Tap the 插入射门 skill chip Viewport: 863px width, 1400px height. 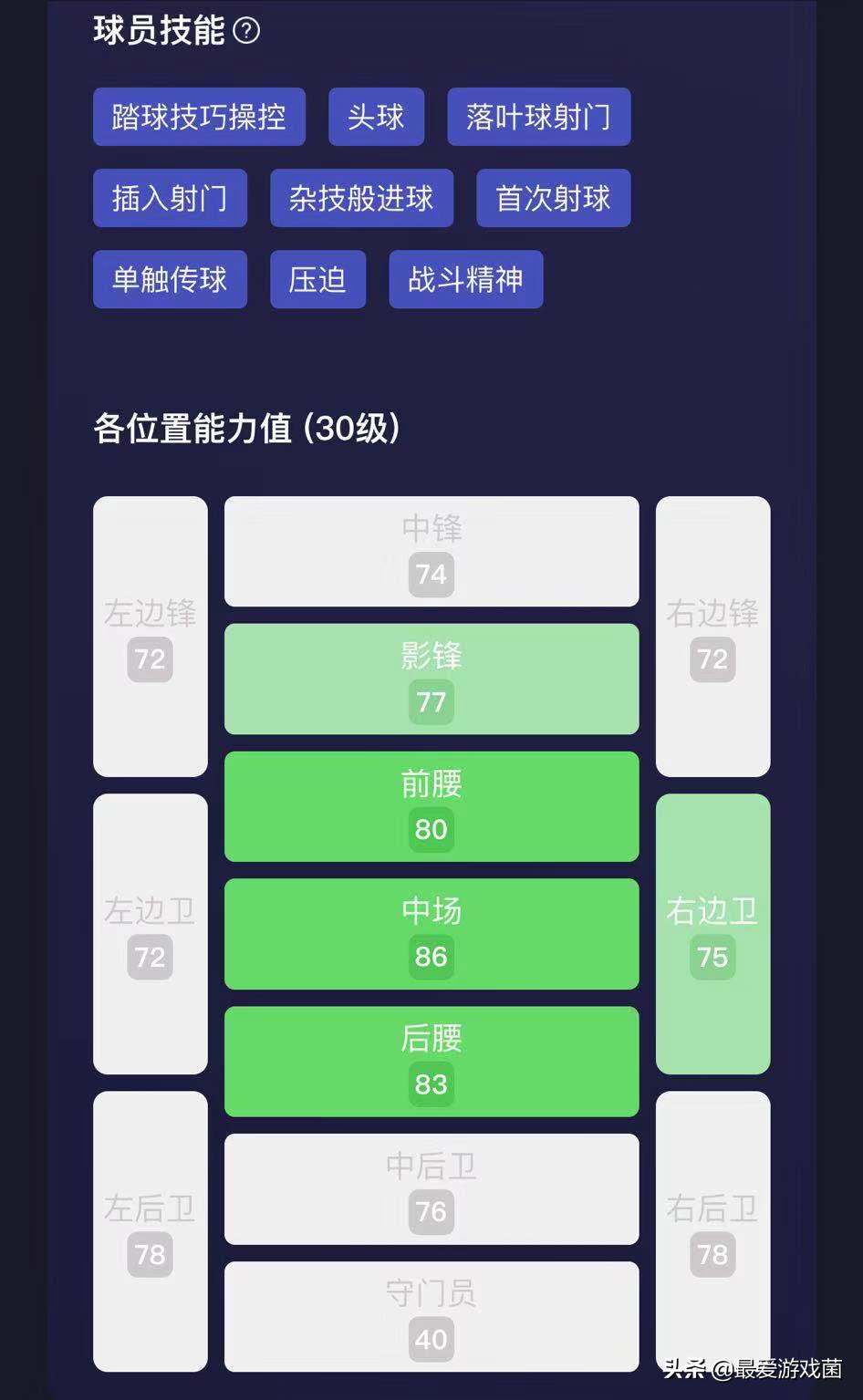coord(170,198)
